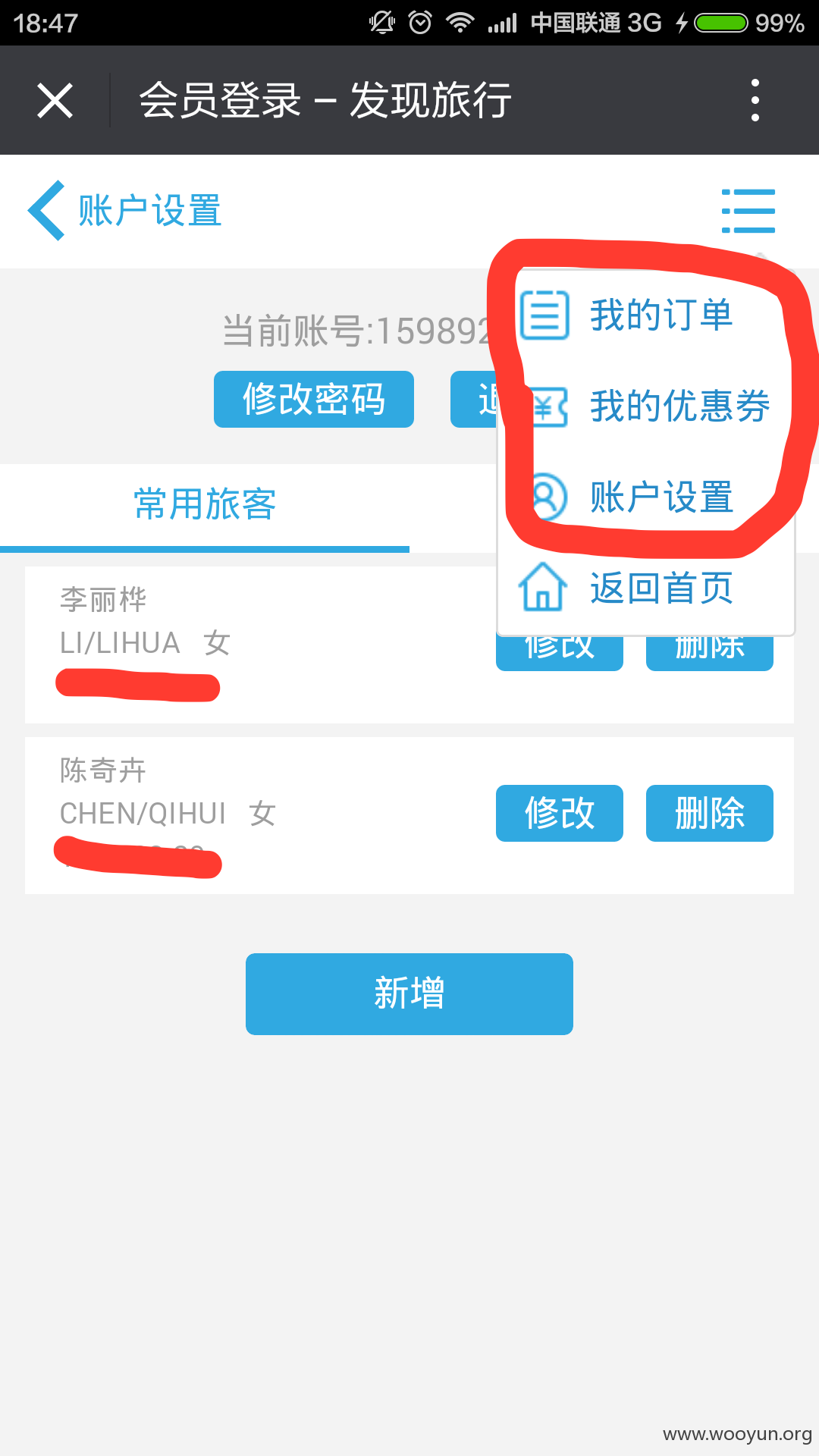Viewport: 819px width, 1456px height.
Task: Go back from 账户设置 page
Action: click(x=47, y=211)
